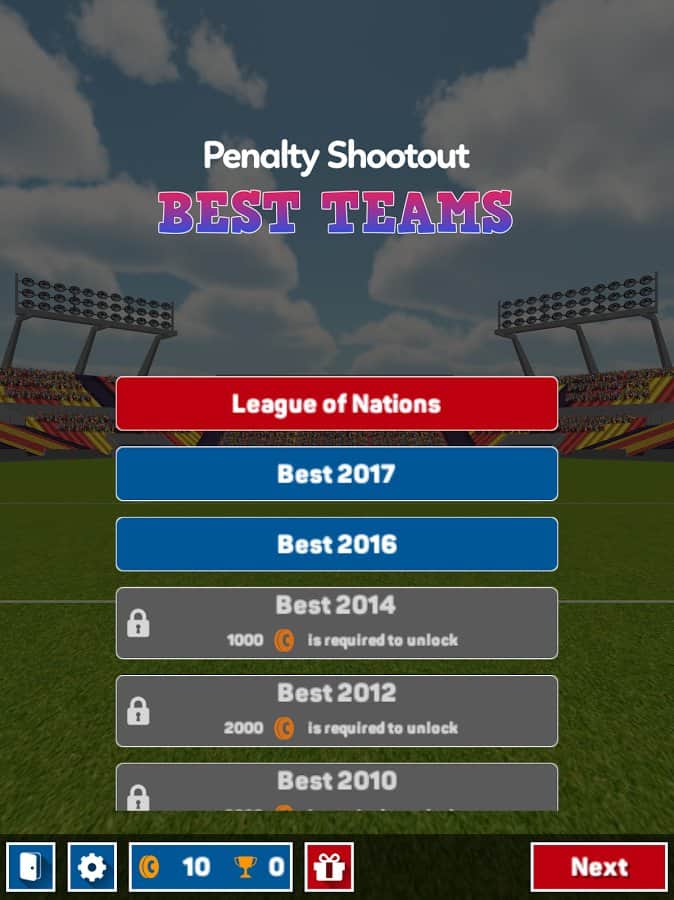Tap the locked Best 2012 entry

pos(336,710)
